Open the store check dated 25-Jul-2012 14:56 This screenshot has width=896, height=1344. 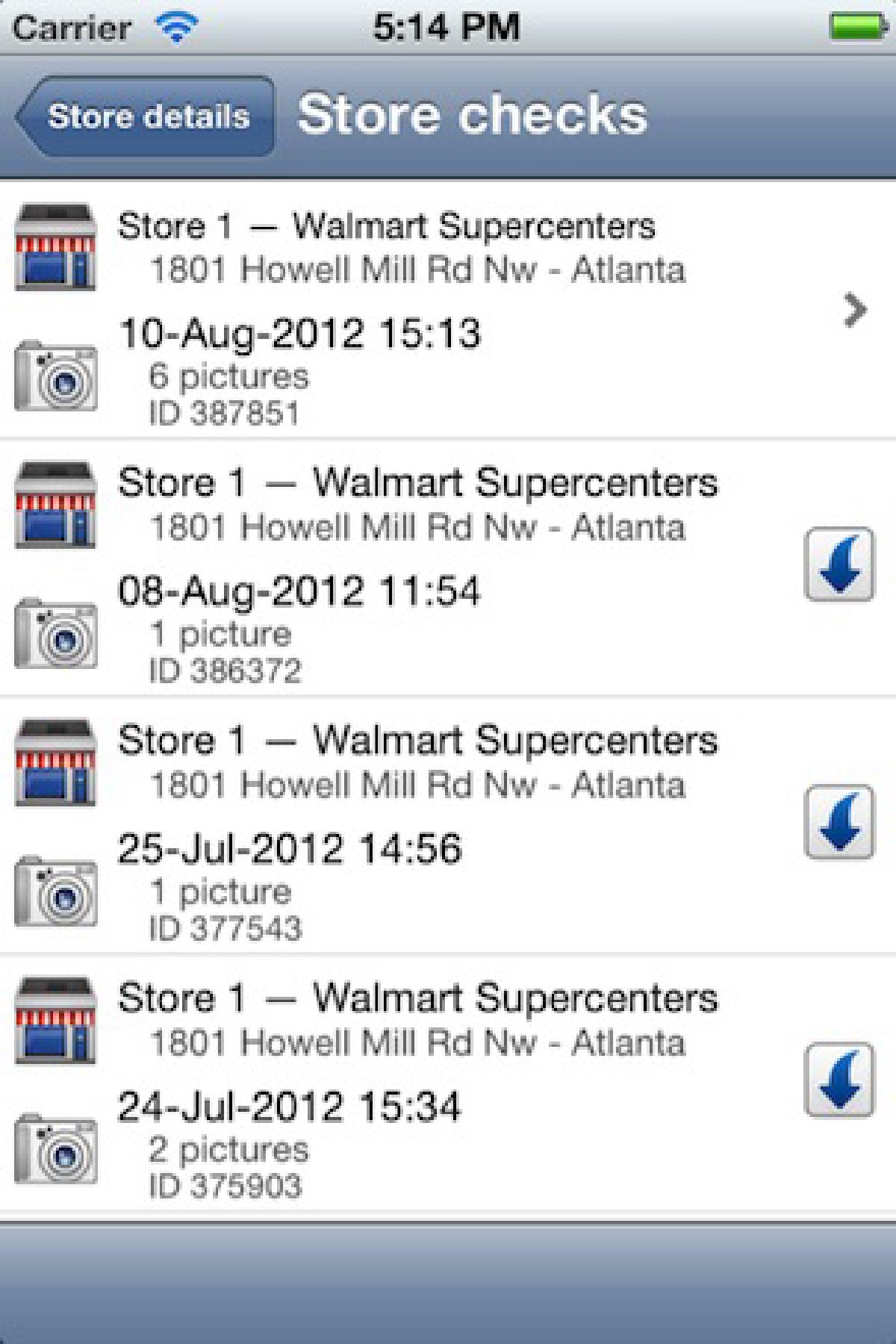point(403,827)
